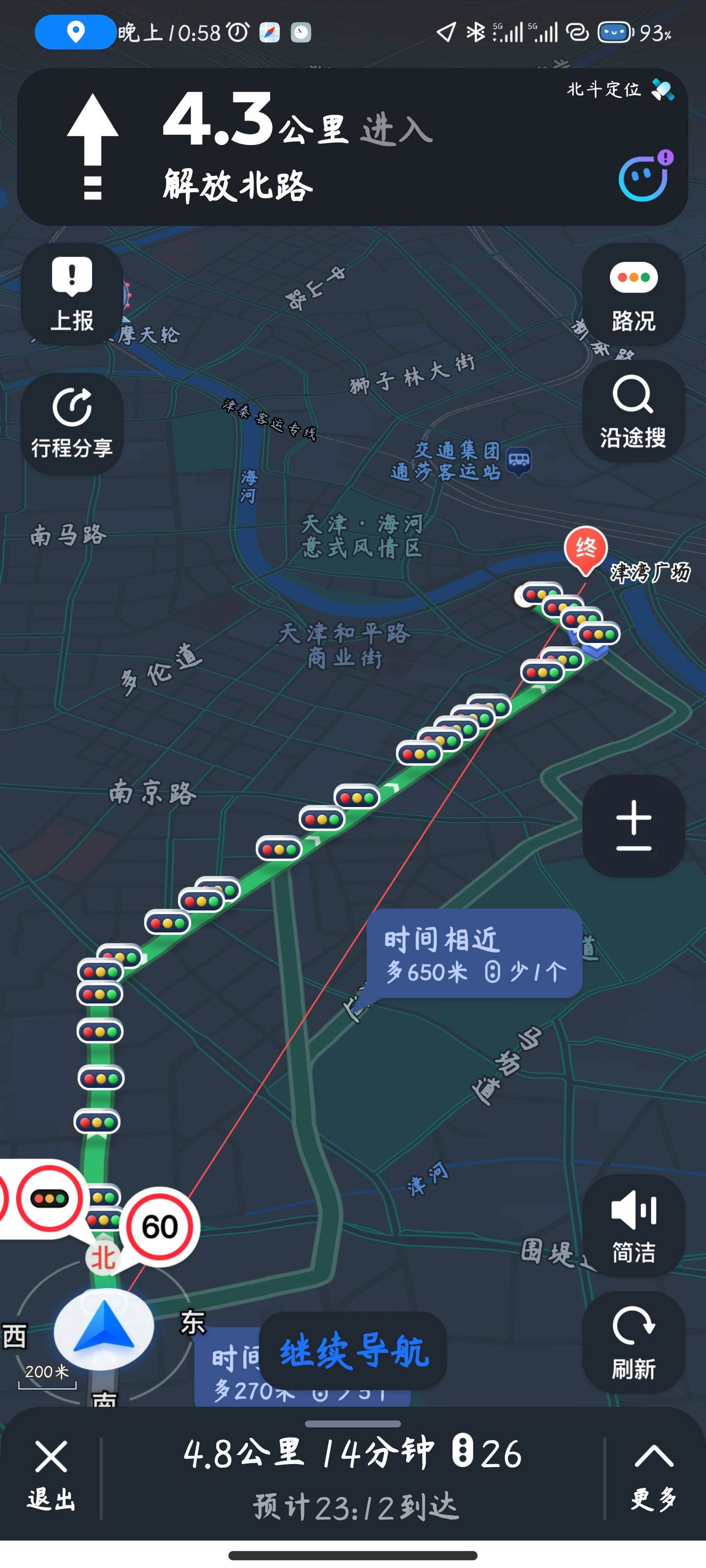Tap 继续导航 to resume navigation
The width and height of the screenshot is (706, 1568).
(353, 1350)
